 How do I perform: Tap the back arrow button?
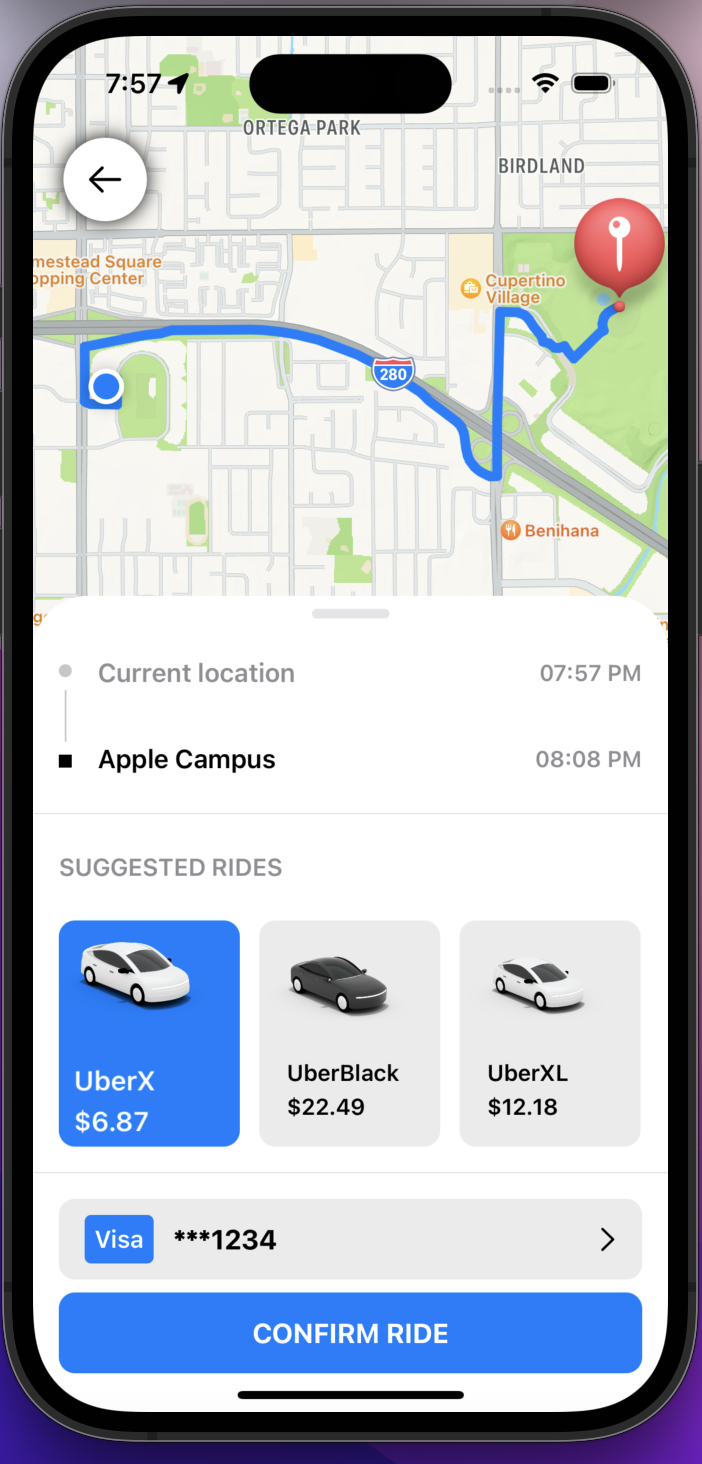pos(105,179)
